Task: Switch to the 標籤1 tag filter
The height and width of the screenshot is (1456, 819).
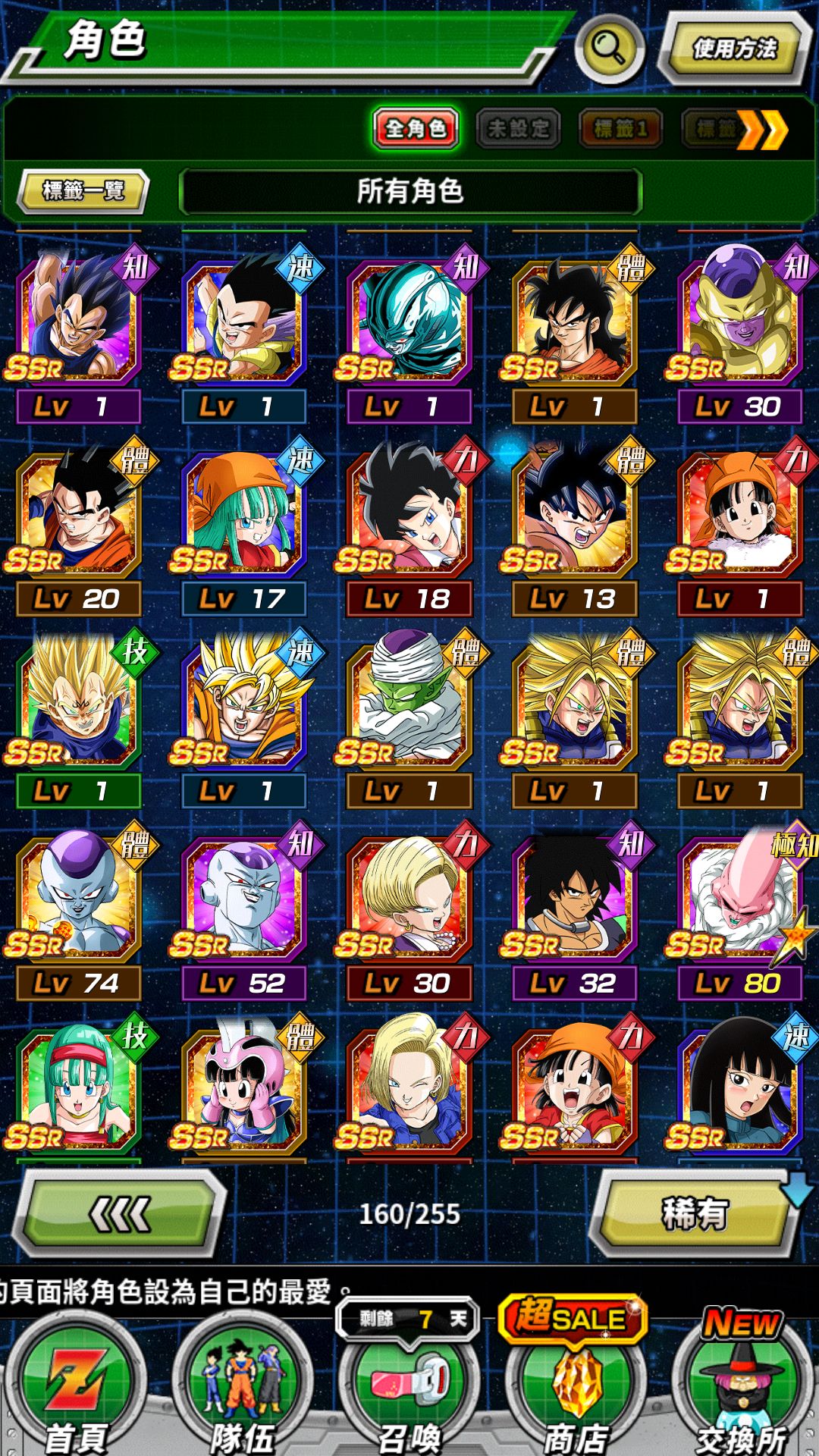Action: tap(621, 128)
